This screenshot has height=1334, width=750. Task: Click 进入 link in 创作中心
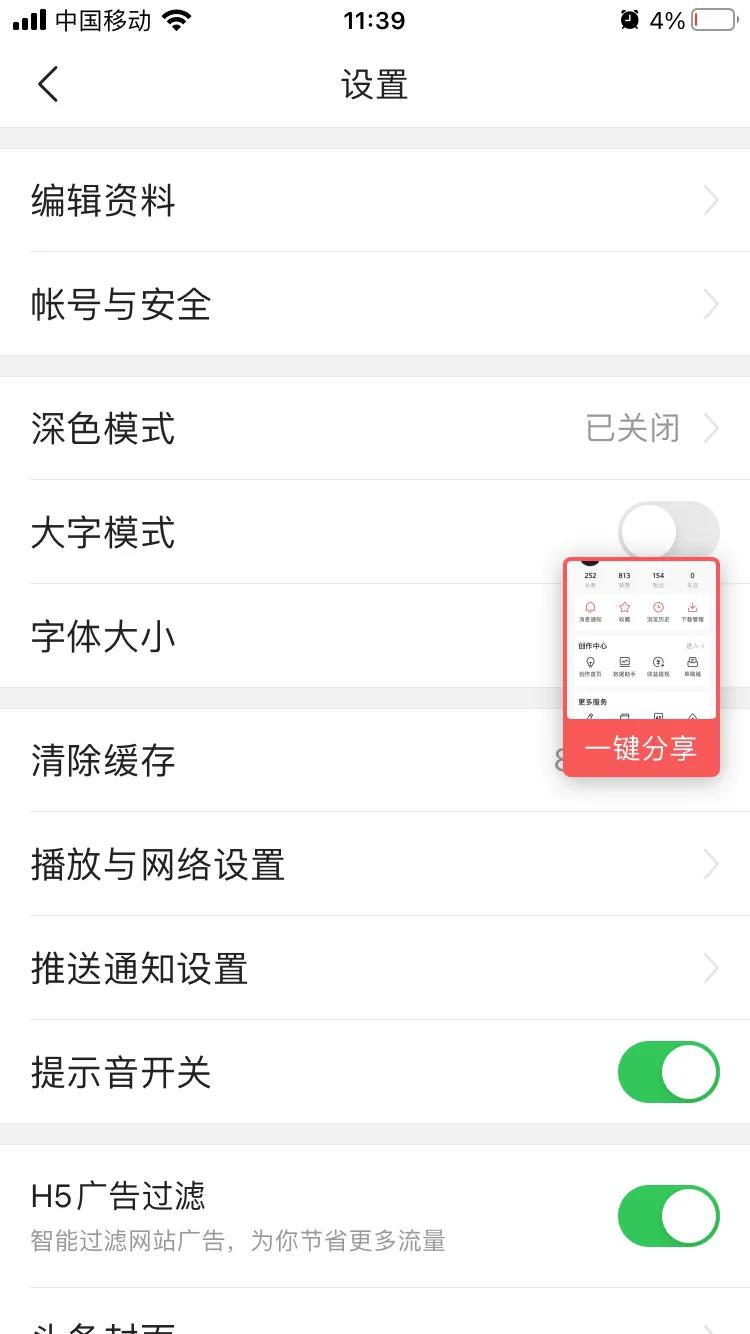coord(696,644)
